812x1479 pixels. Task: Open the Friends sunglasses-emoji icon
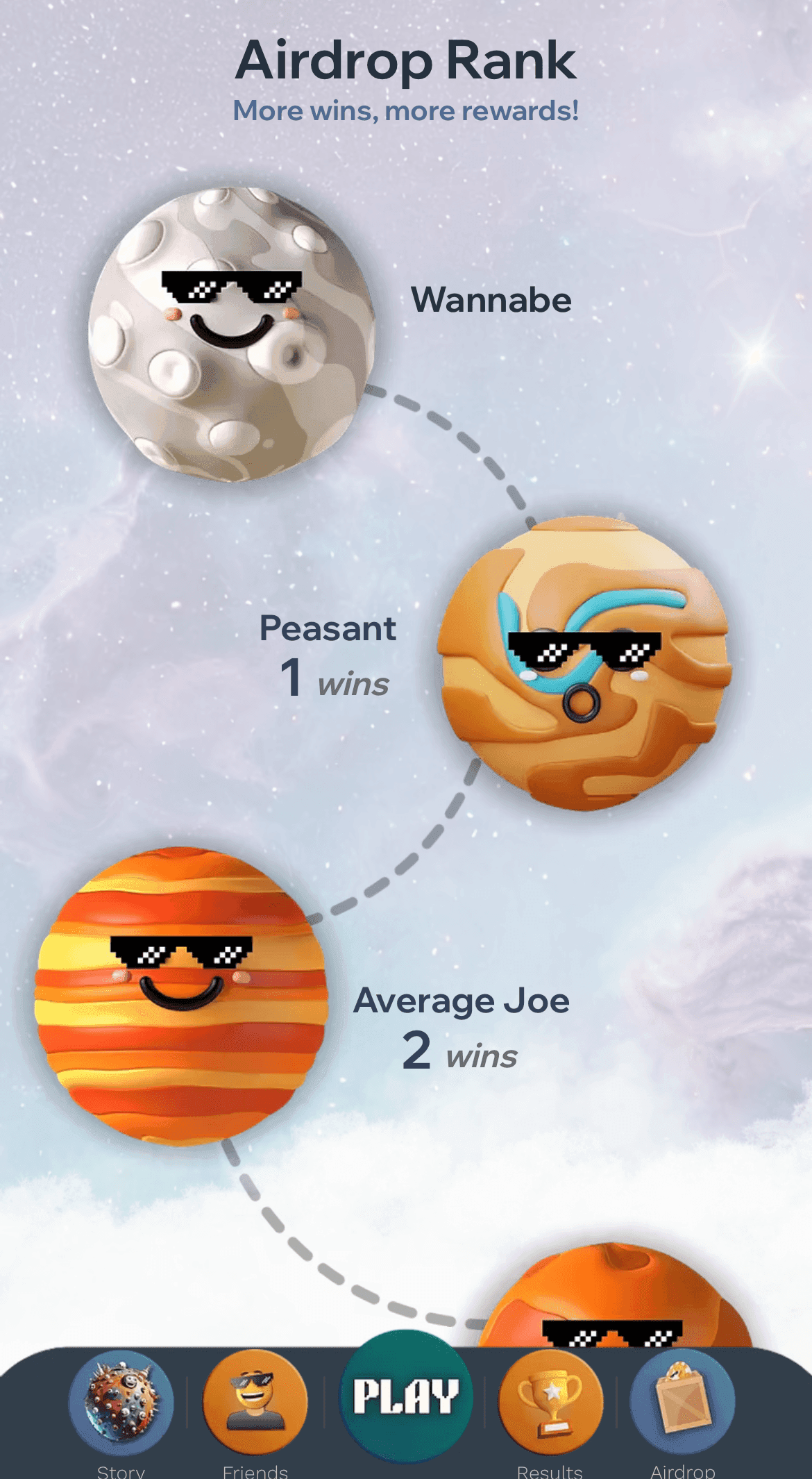(x=255, y=1404)
